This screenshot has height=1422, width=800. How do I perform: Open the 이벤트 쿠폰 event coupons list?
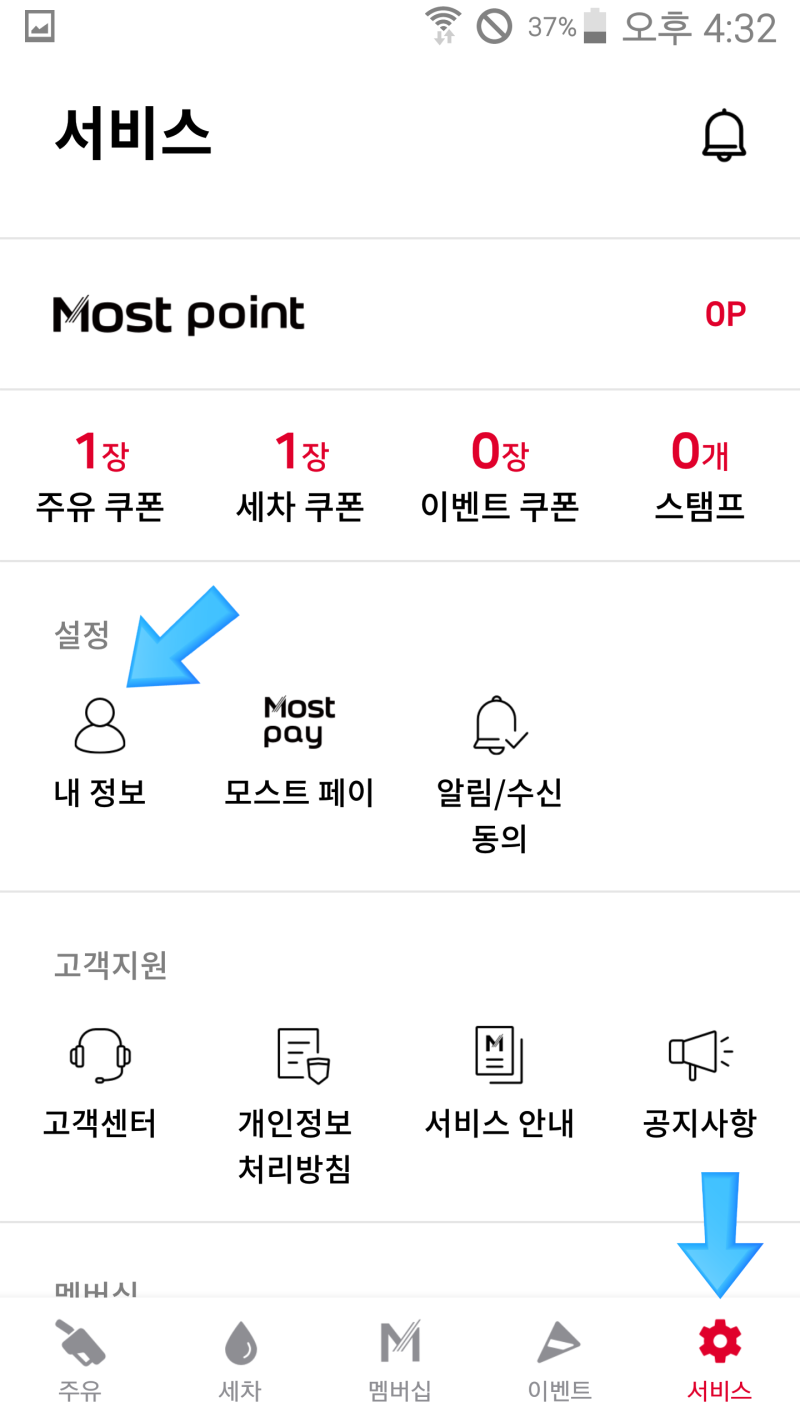[500, 477]
